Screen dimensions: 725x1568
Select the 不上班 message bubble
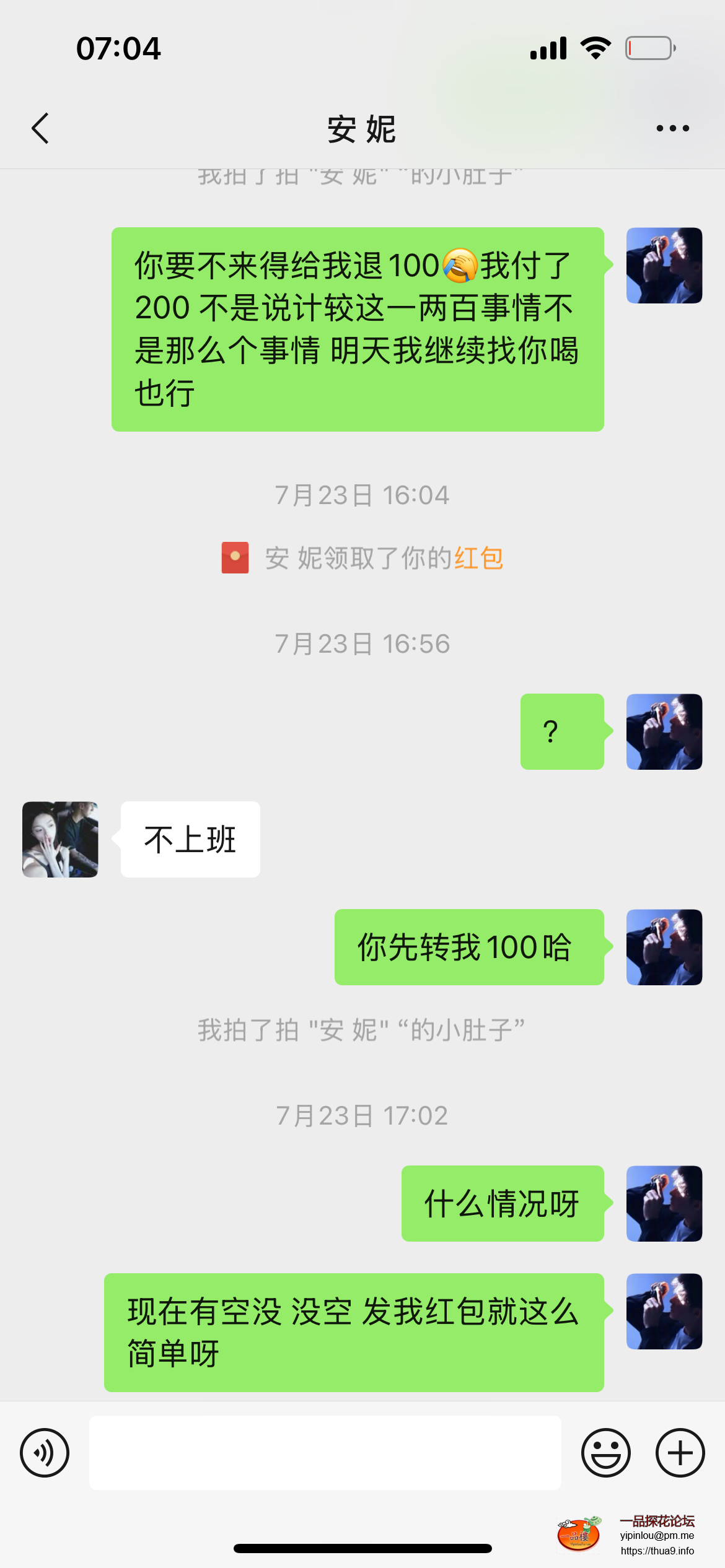tap(189, 839)
